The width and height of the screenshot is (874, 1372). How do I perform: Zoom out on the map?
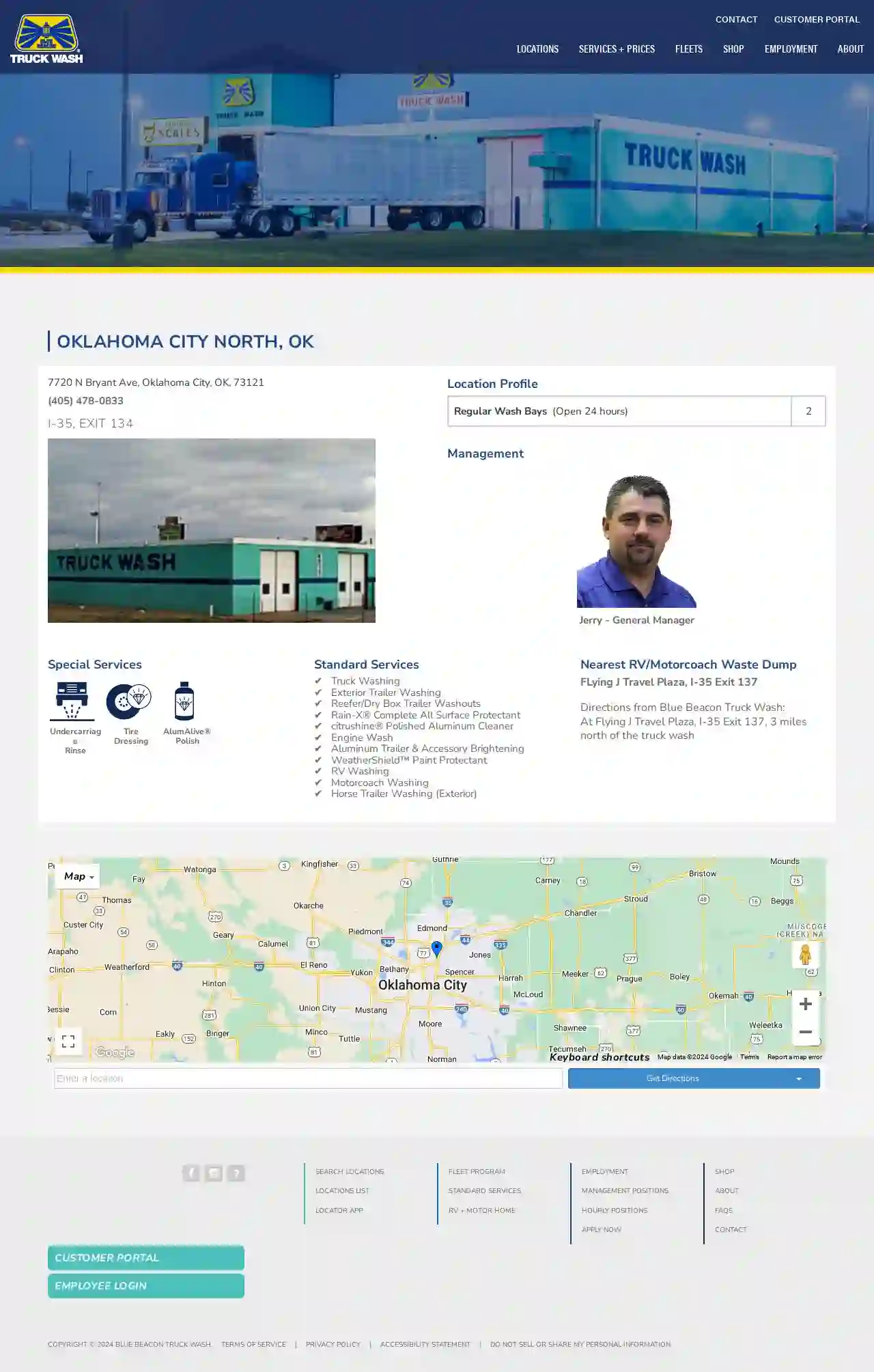[805, 1032]
